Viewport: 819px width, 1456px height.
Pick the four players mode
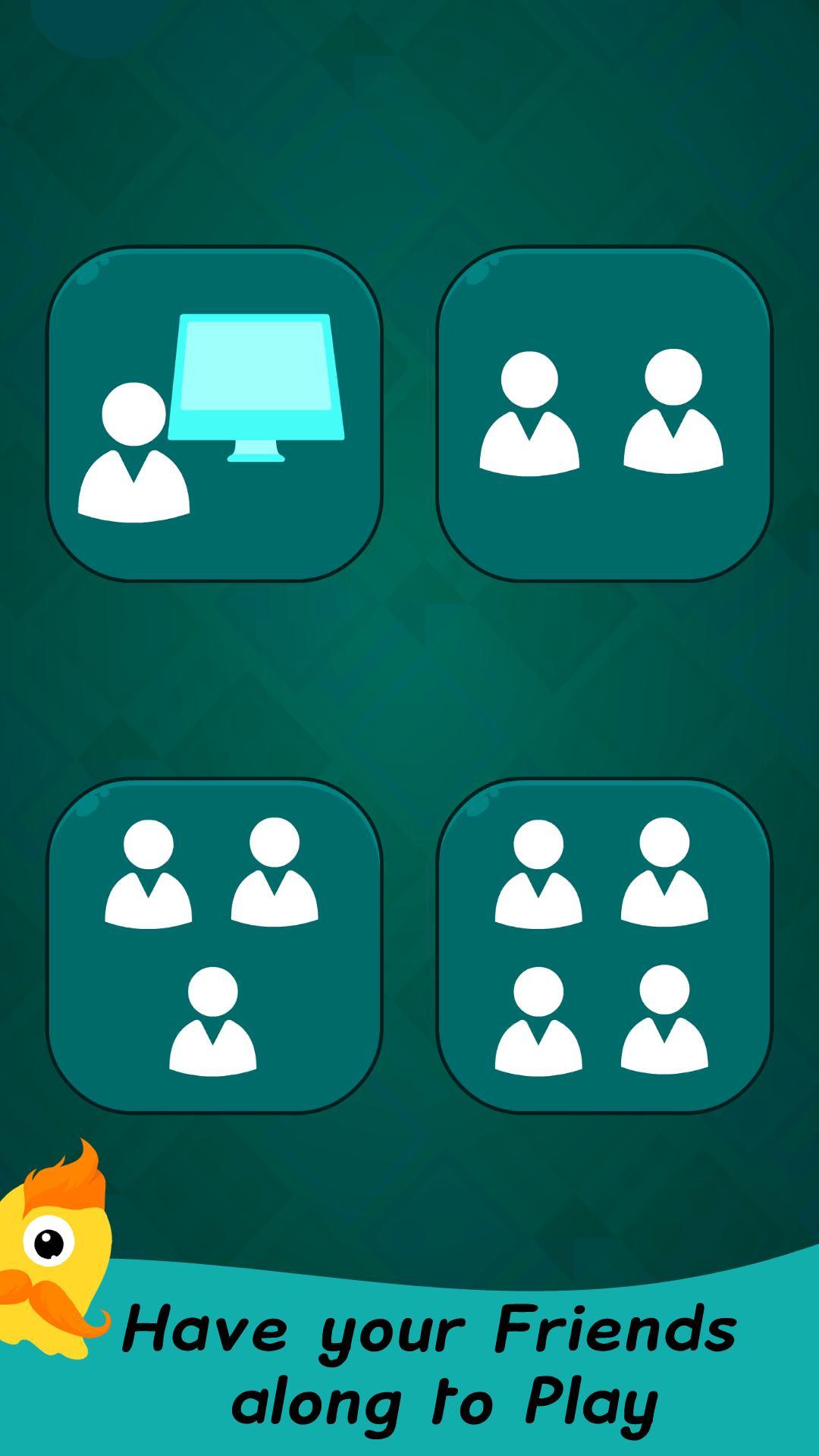(x=604, y=946)
